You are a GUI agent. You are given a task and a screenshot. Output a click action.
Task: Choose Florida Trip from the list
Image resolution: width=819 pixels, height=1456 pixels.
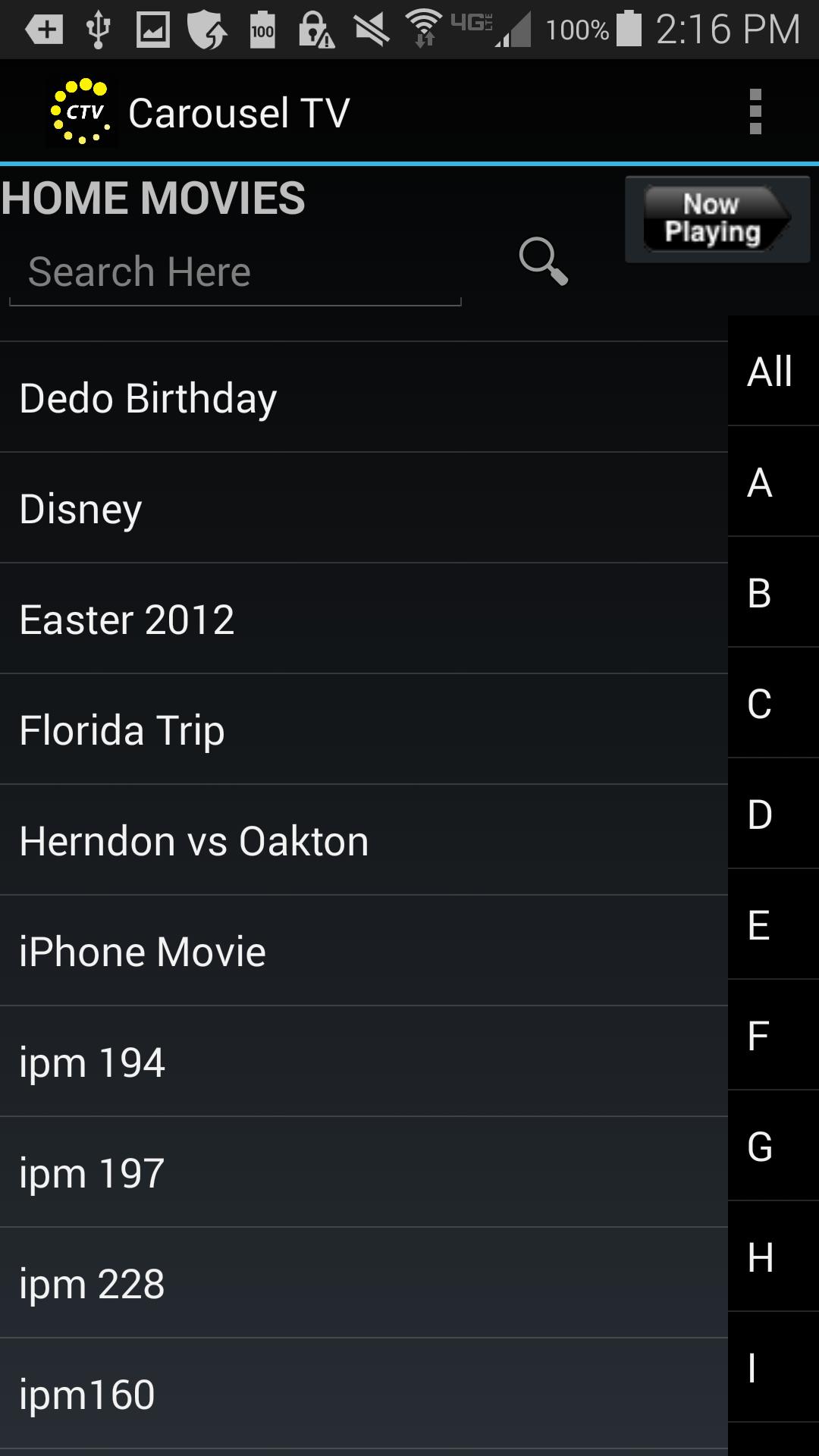click(364, 730)
